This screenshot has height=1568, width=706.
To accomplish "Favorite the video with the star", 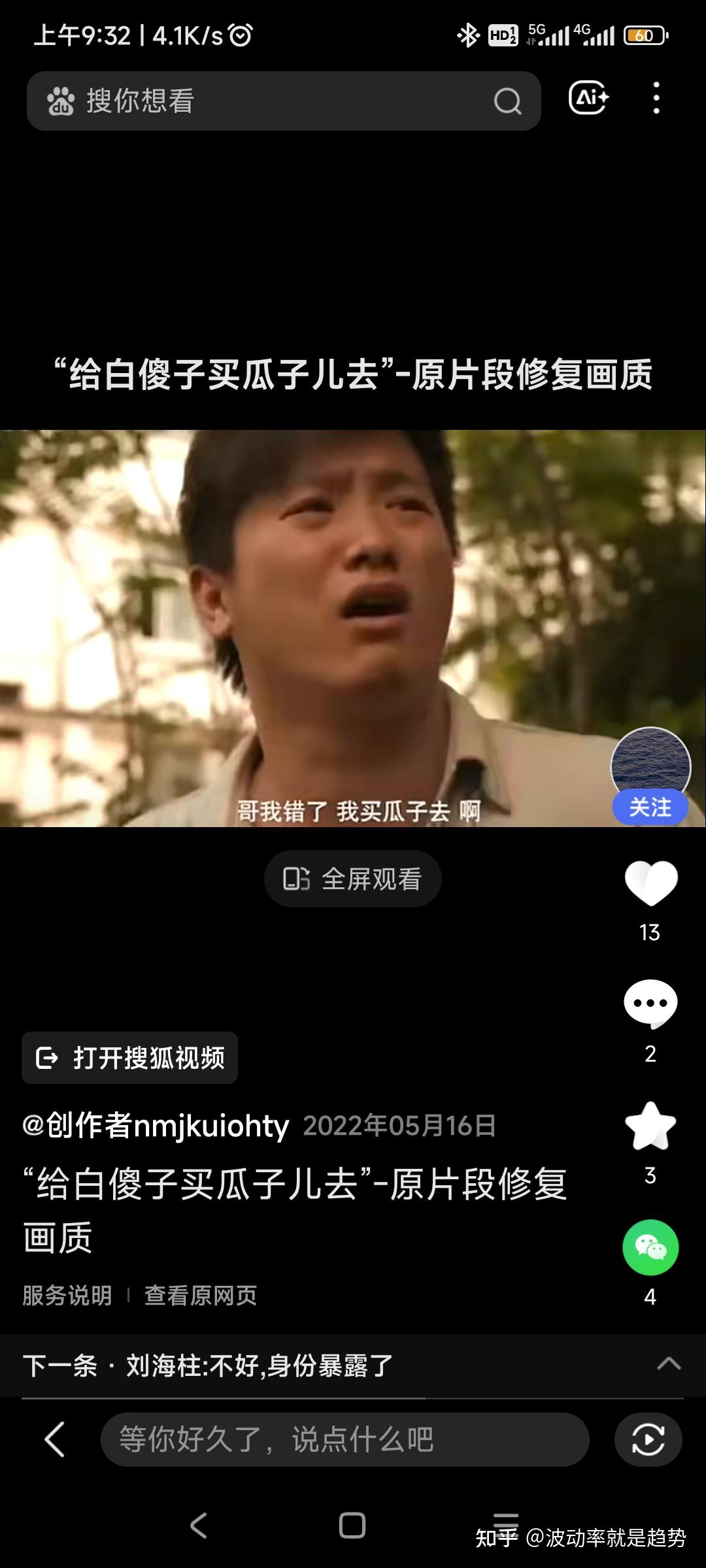I will click(x=650, y=1126).
